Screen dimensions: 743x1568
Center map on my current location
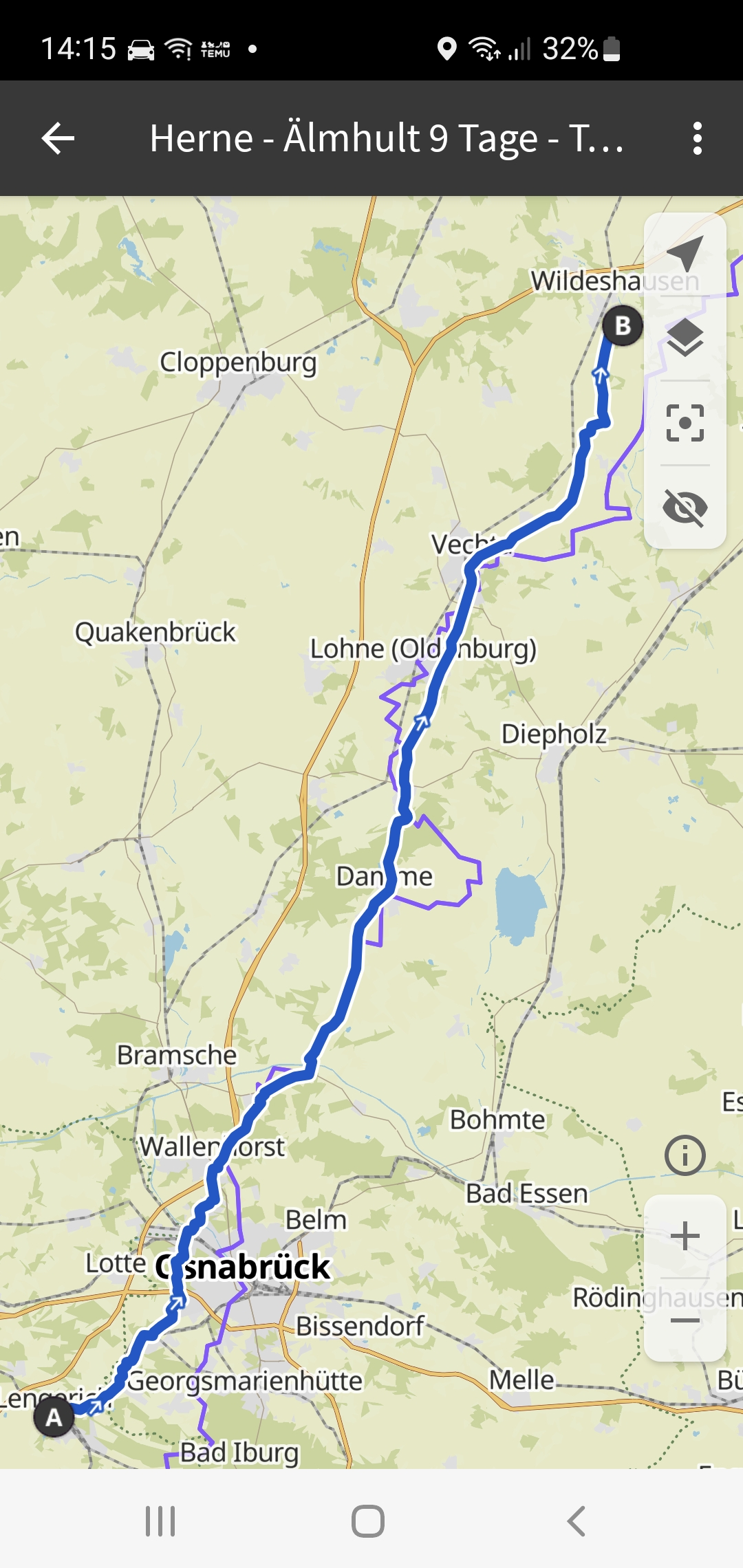click(685, 254)
